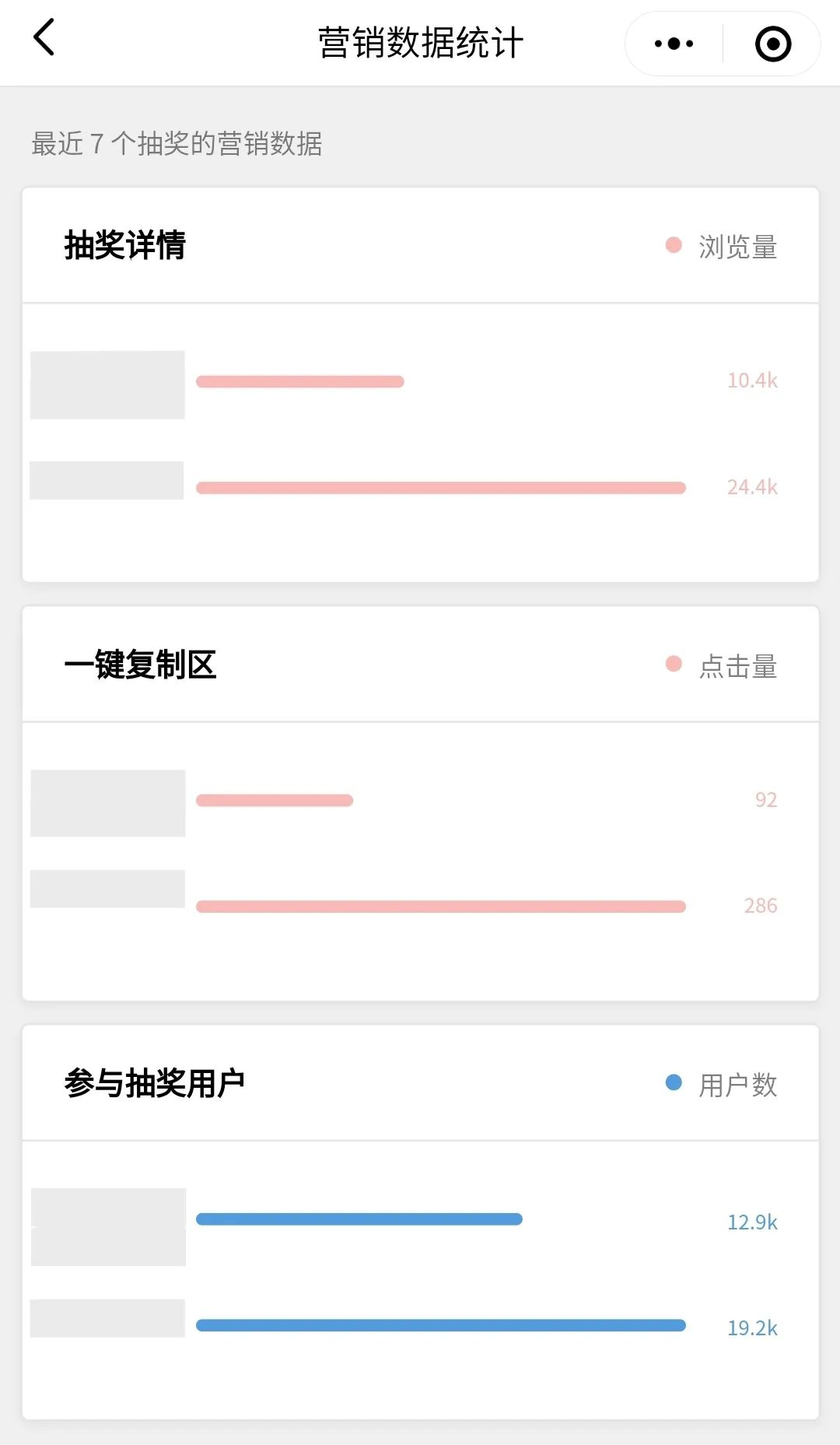The height and width of the screenshot is (1445, 840).
Task: Close the mini program via circle icon
Action: 772,44
